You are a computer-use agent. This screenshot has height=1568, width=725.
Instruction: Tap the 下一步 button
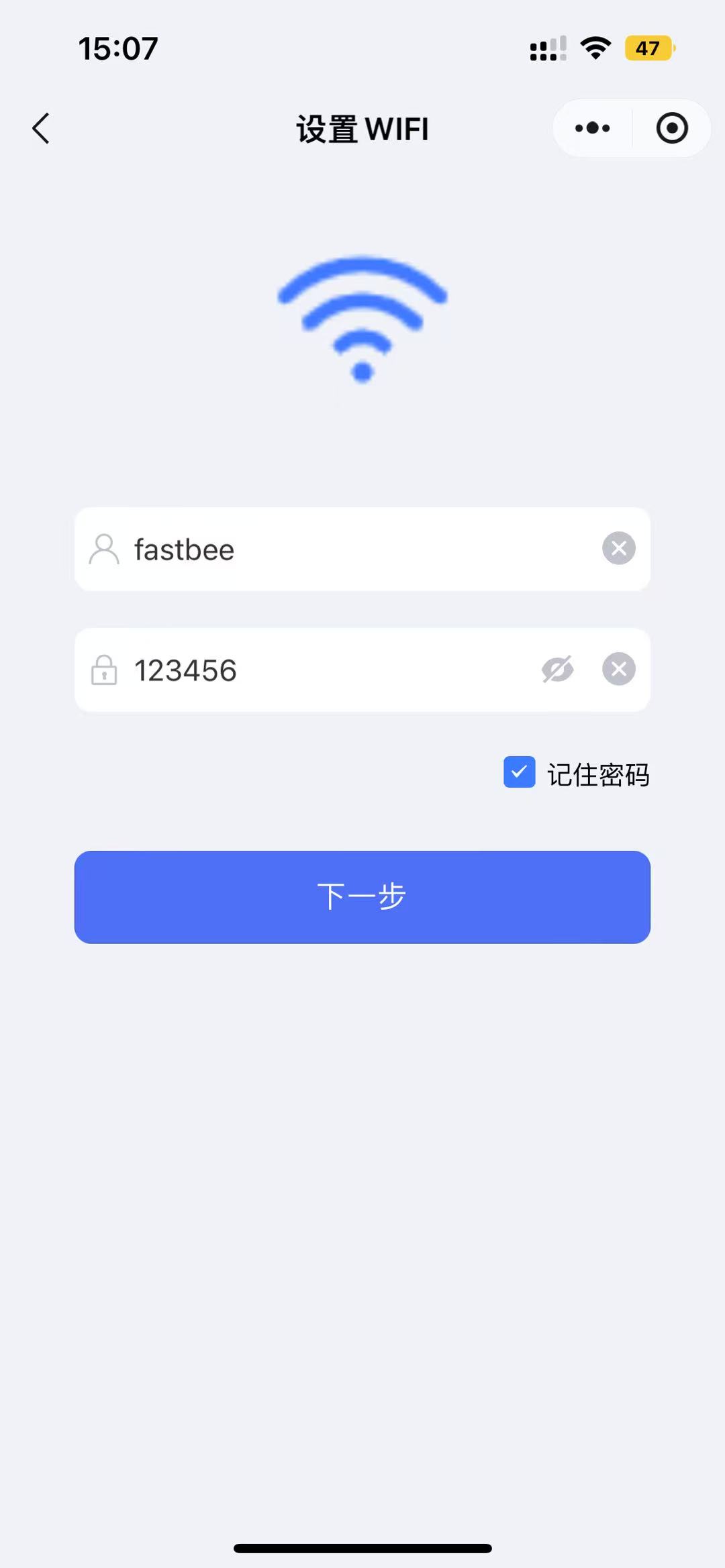pyautogui.click(x=362, y=897)
